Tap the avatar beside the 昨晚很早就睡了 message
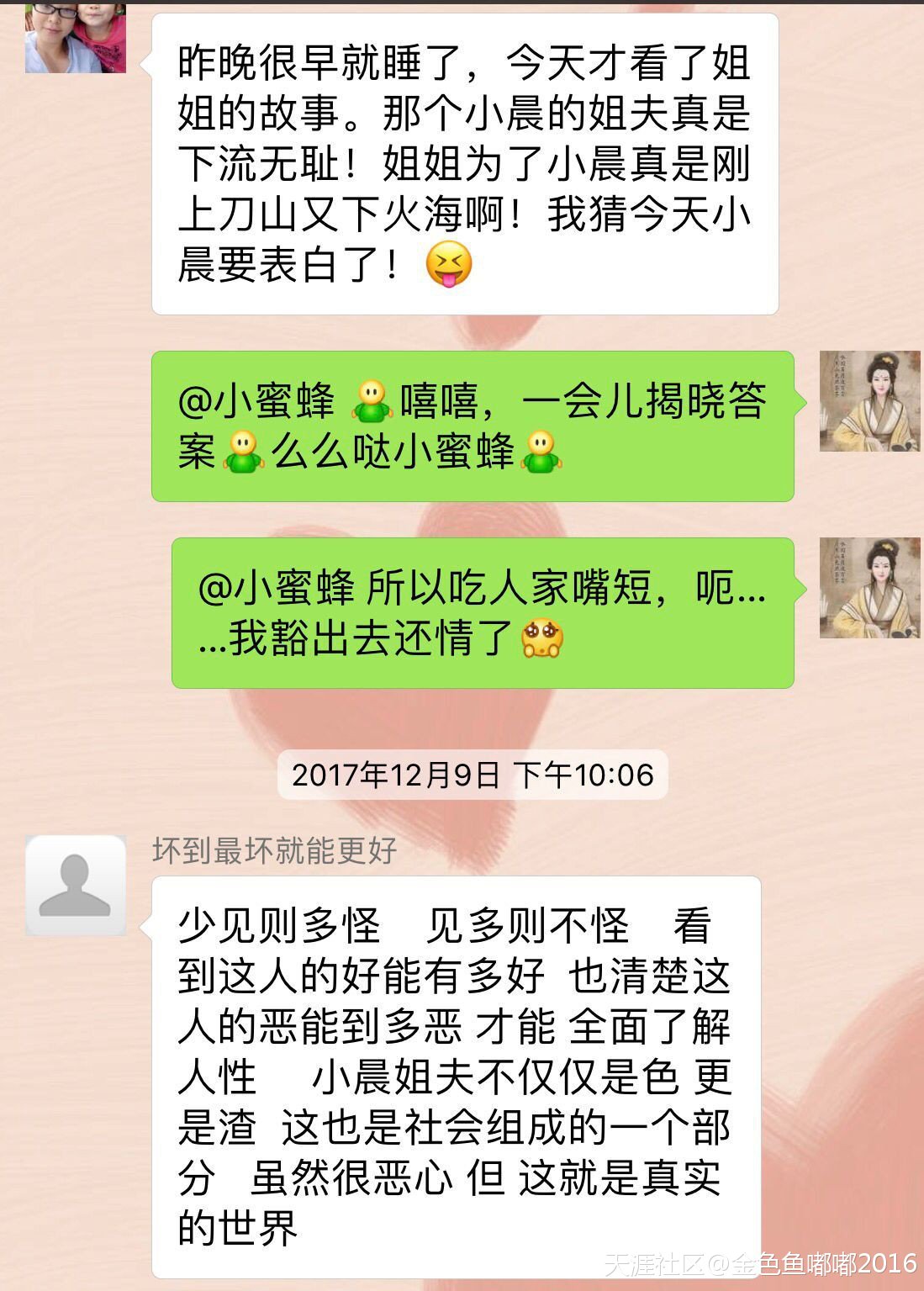This screenshot has height=1291, width=924. point(76,40)
